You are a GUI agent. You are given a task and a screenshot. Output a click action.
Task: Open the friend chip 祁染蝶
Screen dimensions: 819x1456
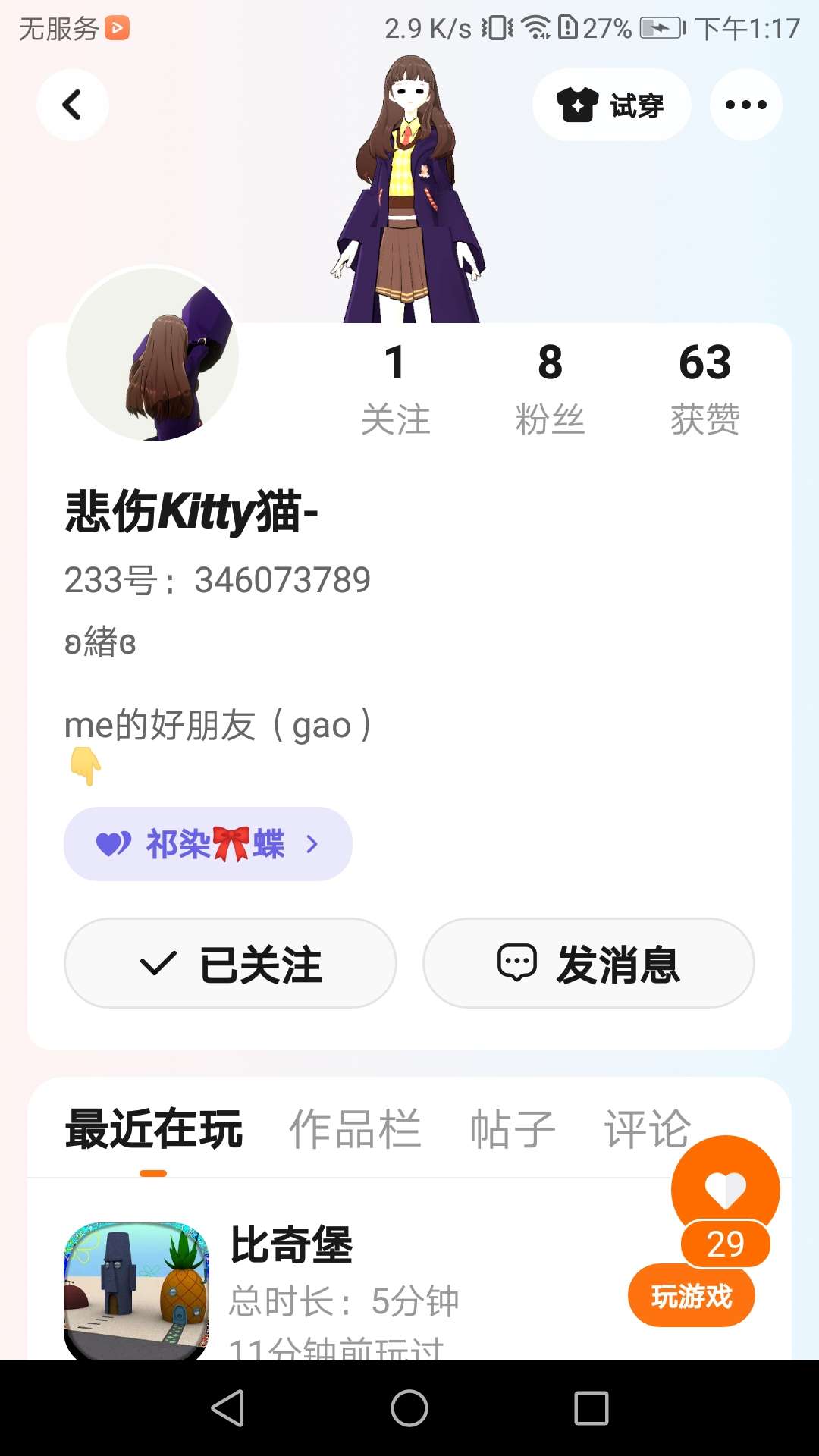click(x=208, y=844)
